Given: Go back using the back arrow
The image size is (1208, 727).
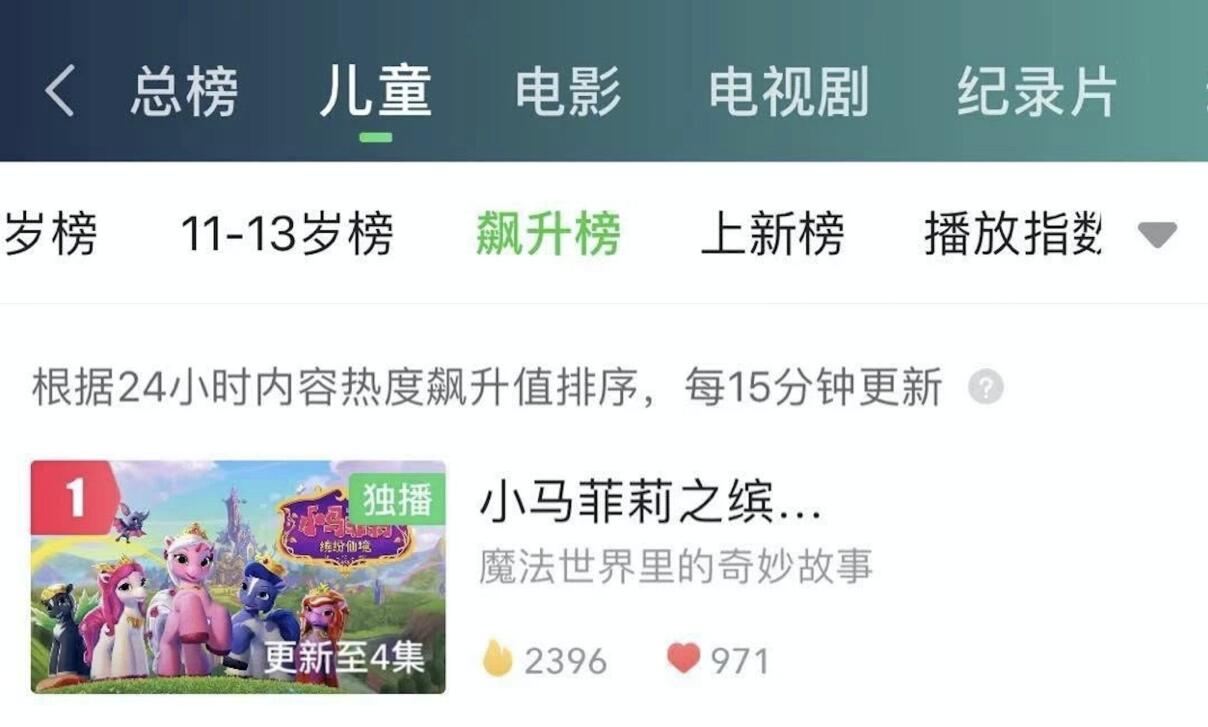Looking at the screenshot, I should [x=60, y=92].
